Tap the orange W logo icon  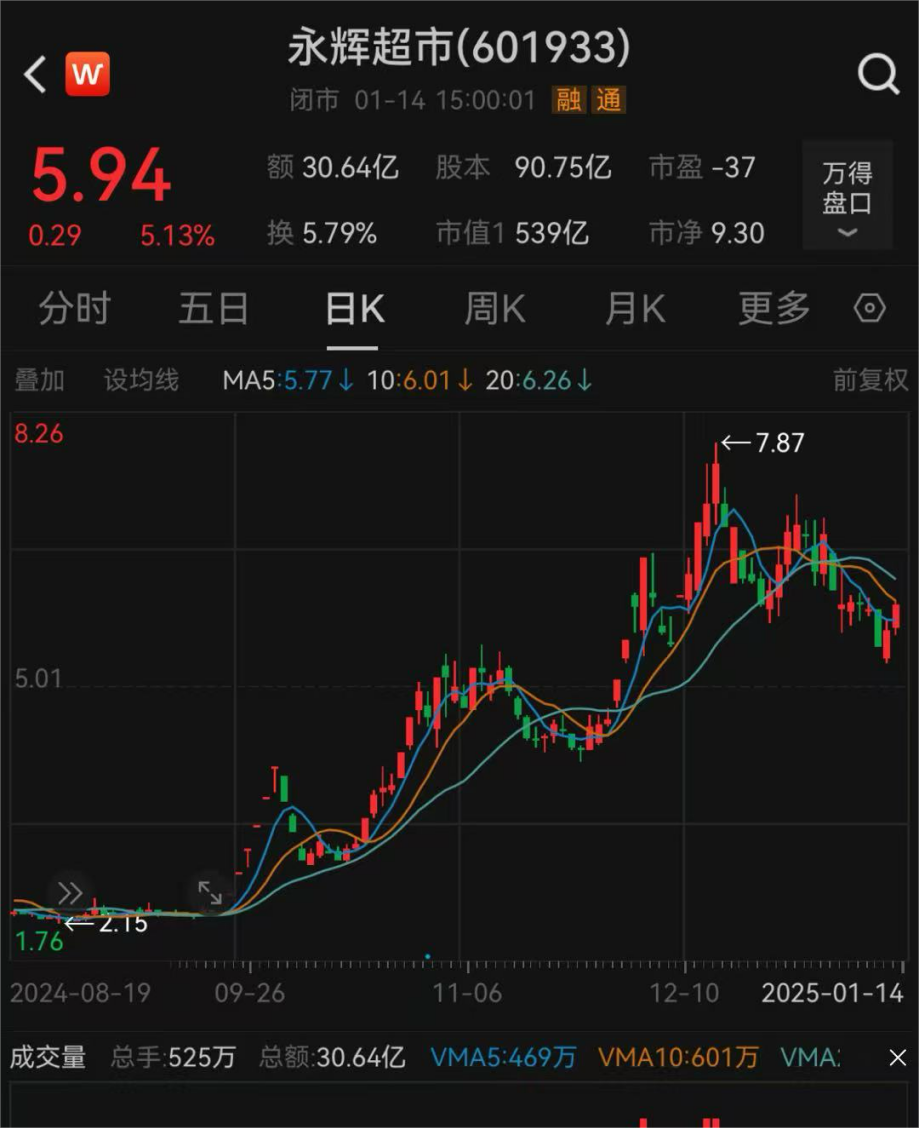click(88, 74)
